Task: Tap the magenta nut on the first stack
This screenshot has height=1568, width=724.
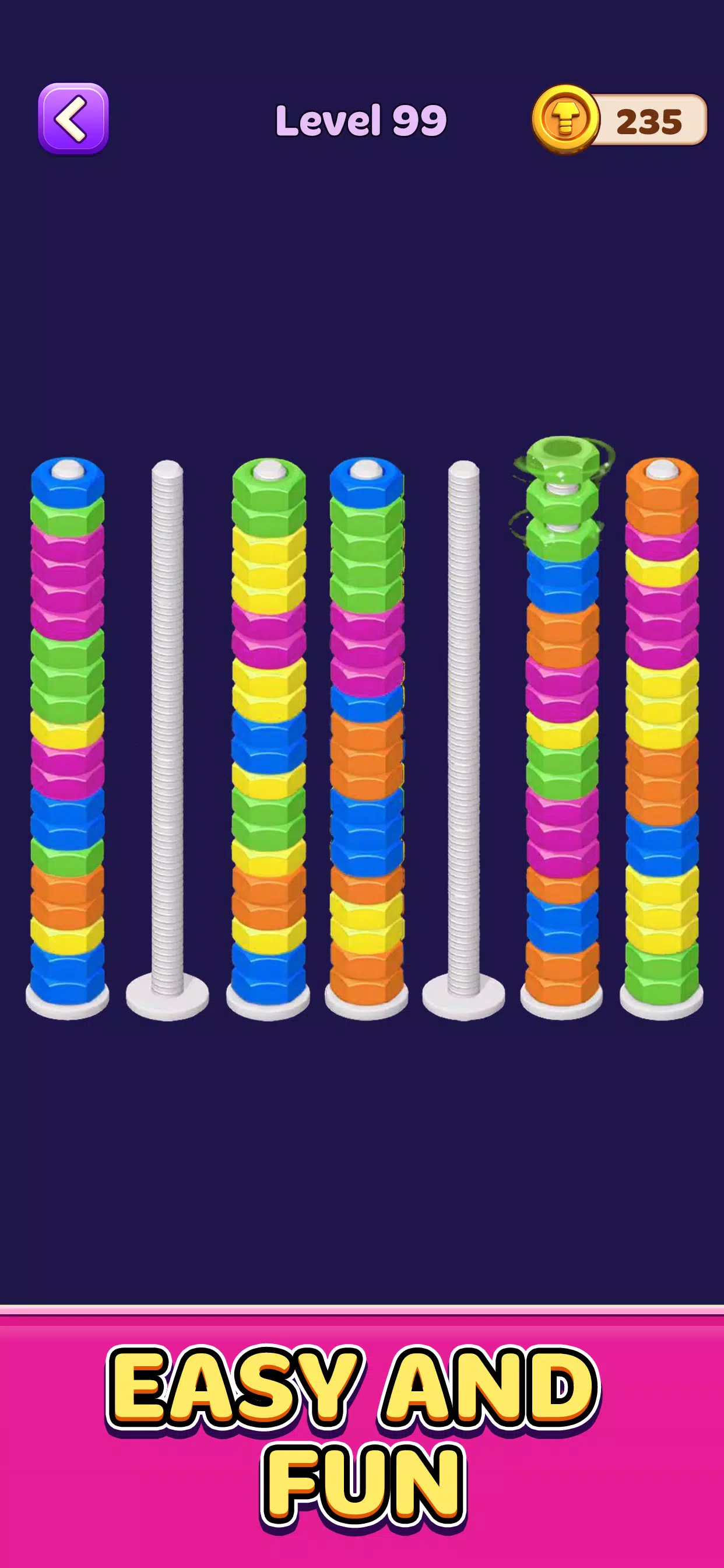Action: pos(68,566)
